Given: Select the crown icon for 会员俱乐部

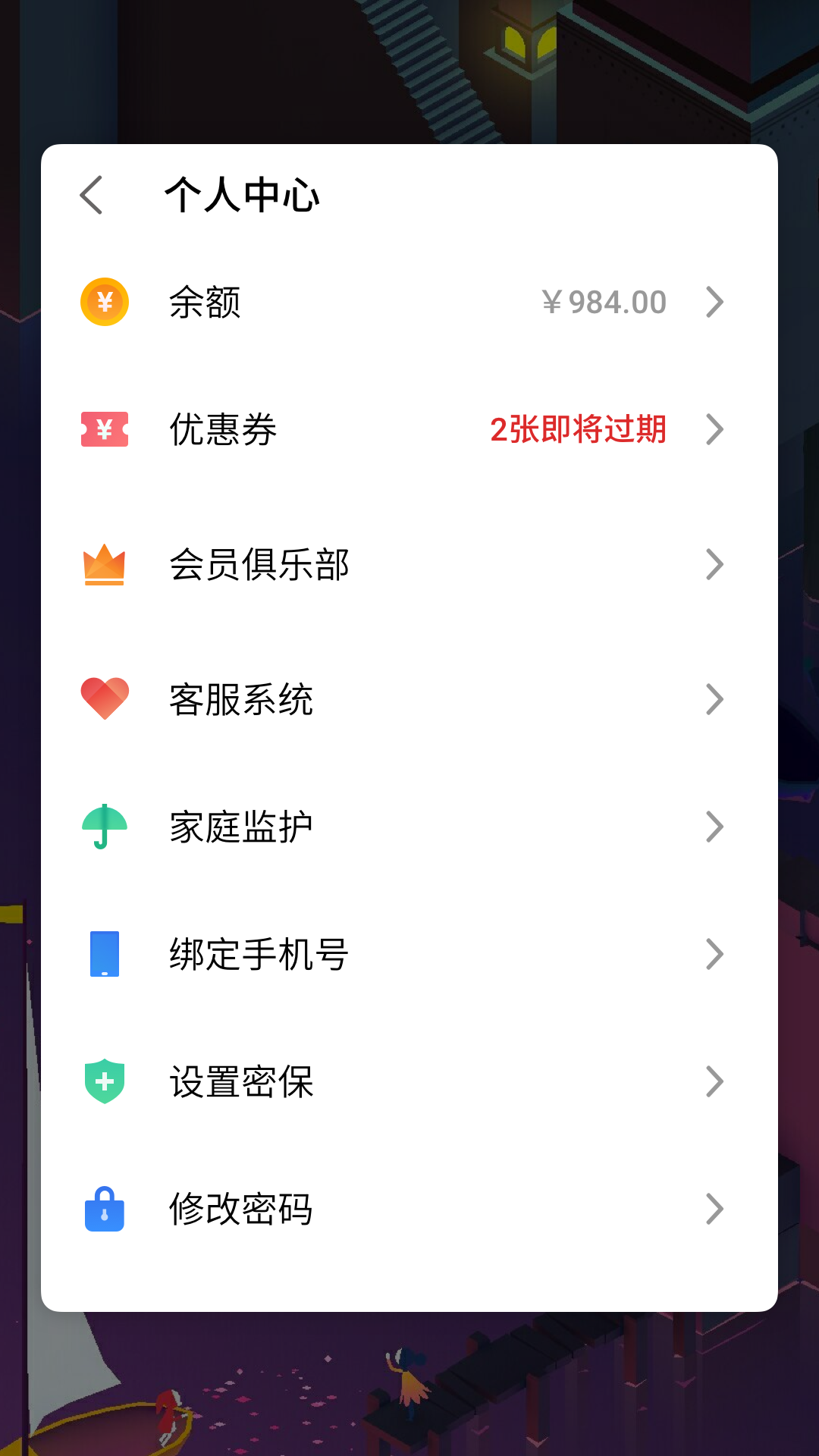Looking at the screenshot, I should coord(105,564).
